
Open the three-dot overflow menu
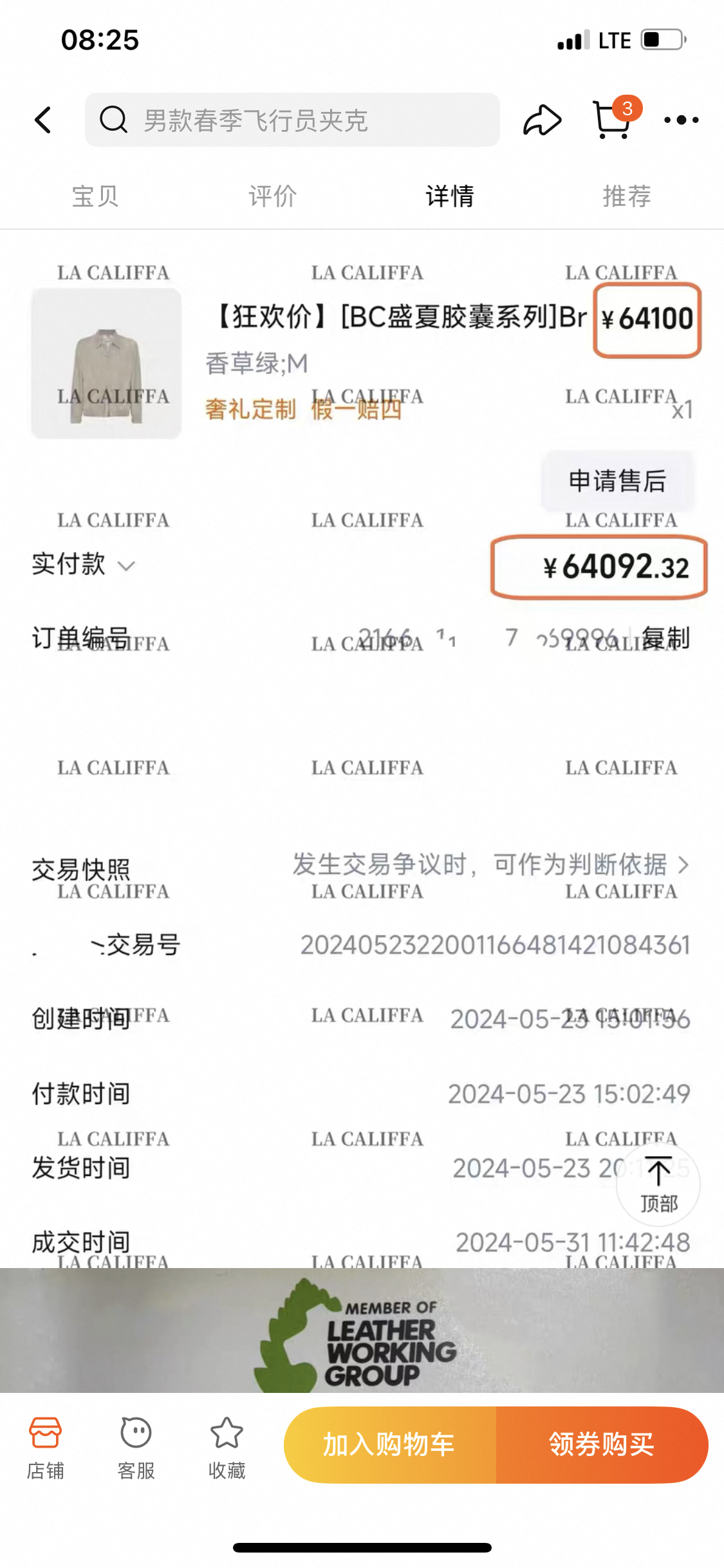[x=681, y=120]
